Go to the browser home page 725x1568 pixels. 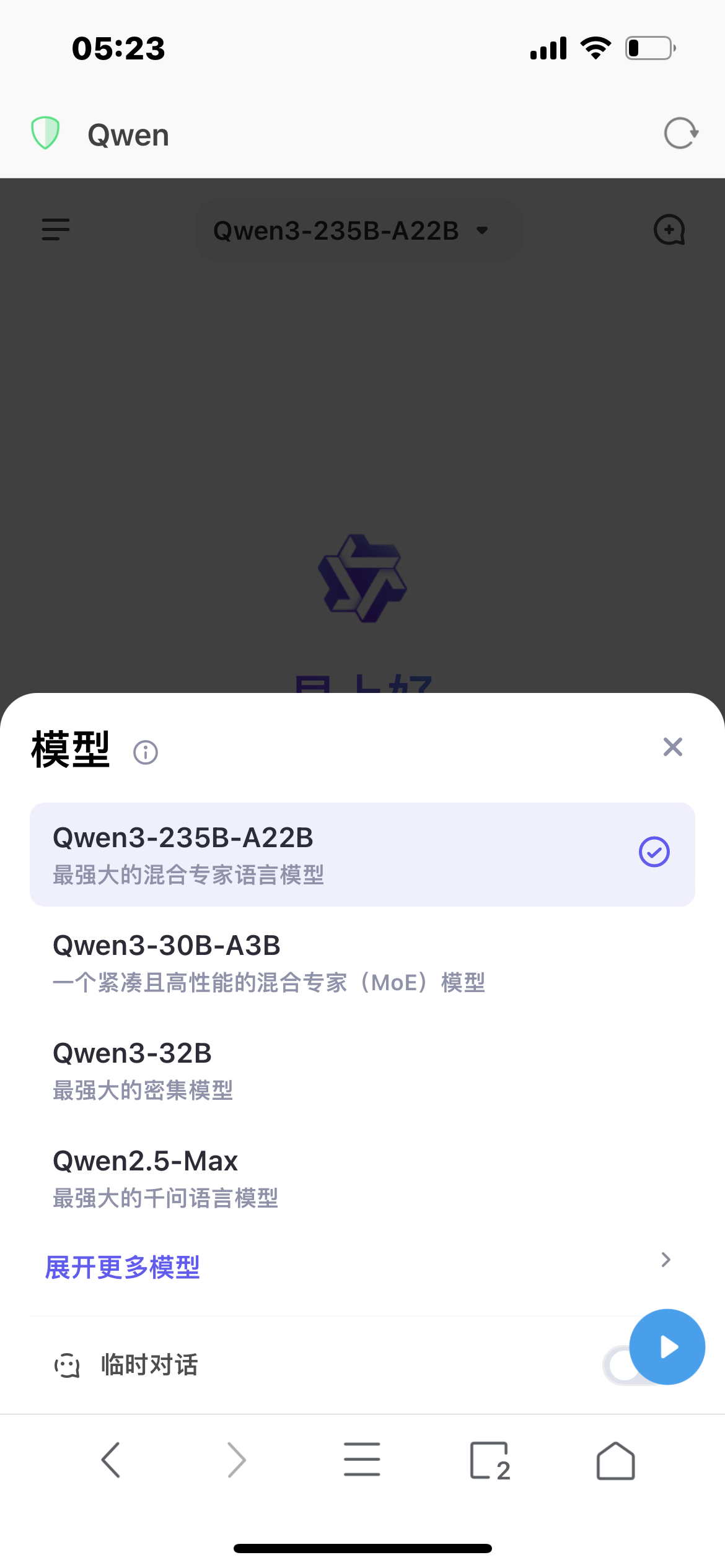(615, 1461)
